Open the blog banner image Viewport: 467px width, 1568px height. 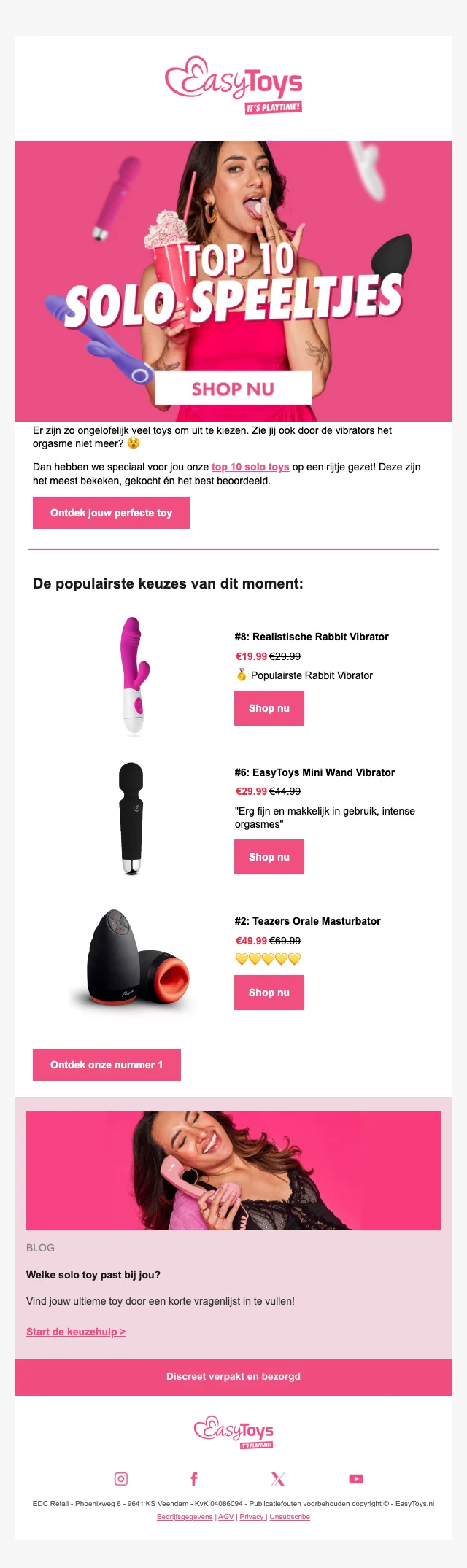[x=233, y=1171]
